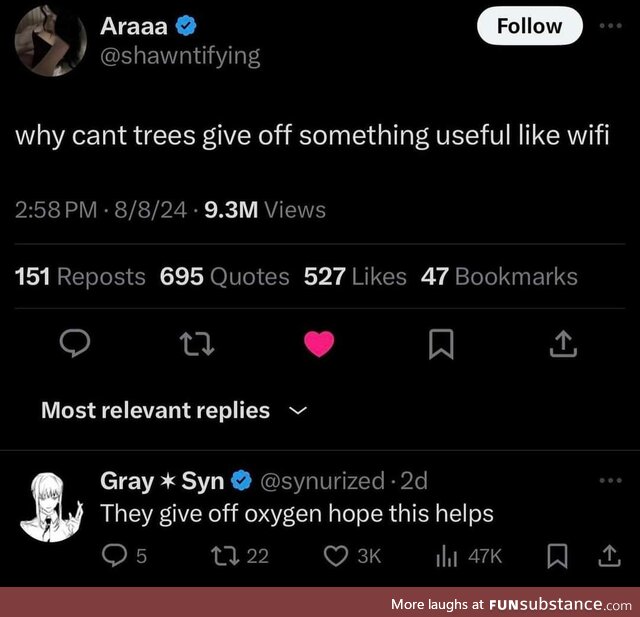Image resolution: width=640 pixels, height=617 pixels.
Task: View the 151 Reposts list
Action: [x=81, y=276]
